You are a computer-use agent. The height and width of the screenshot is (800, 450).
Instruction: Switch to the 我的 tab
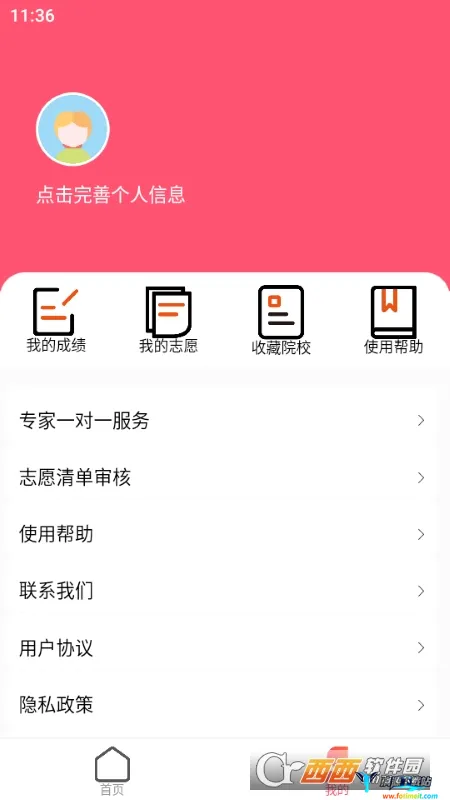[x=337, y=770]
